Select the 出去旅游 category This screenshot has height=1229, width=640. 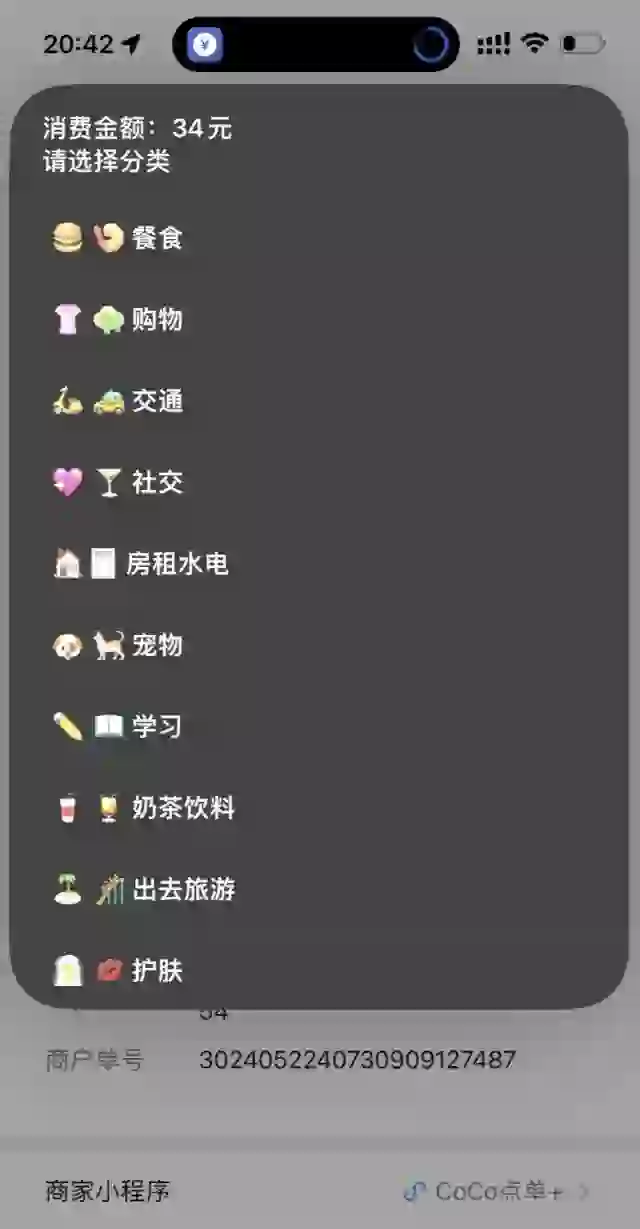point(182,890)
